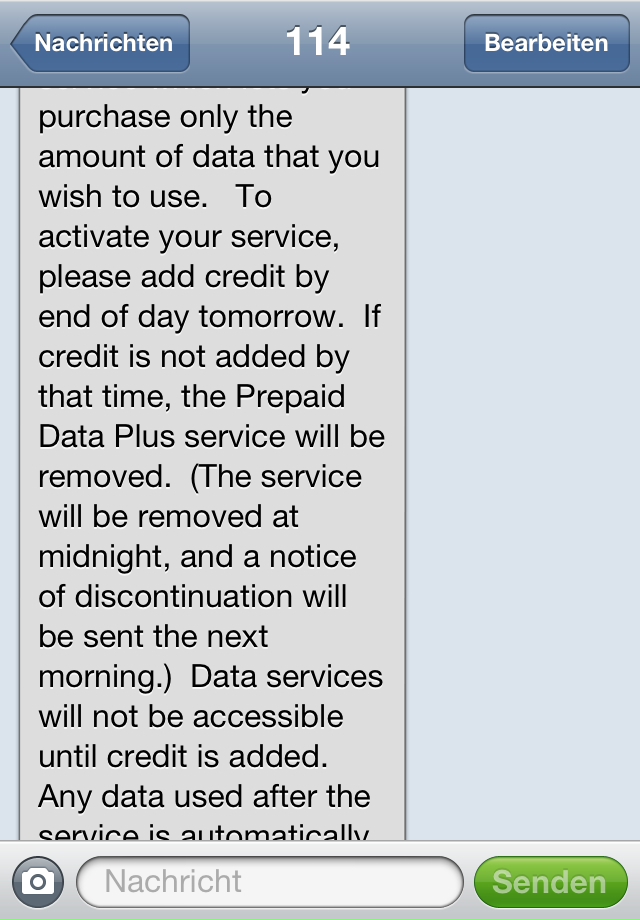This screenshot has width=640, height=920.
Task: Tap the Senden button
Action: (x=550, y=882)
